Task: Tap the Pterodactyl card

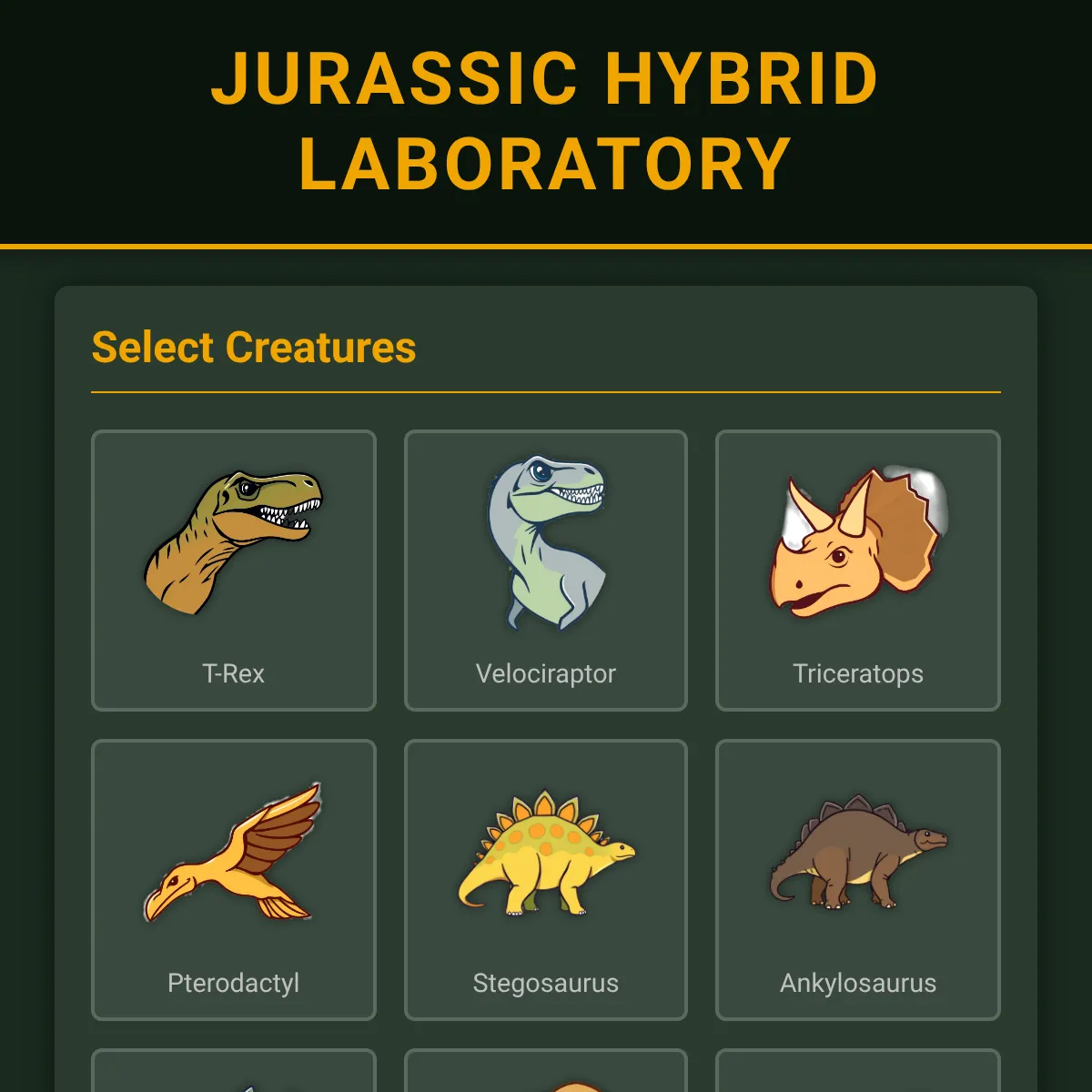Action: (x=234, y=880)
